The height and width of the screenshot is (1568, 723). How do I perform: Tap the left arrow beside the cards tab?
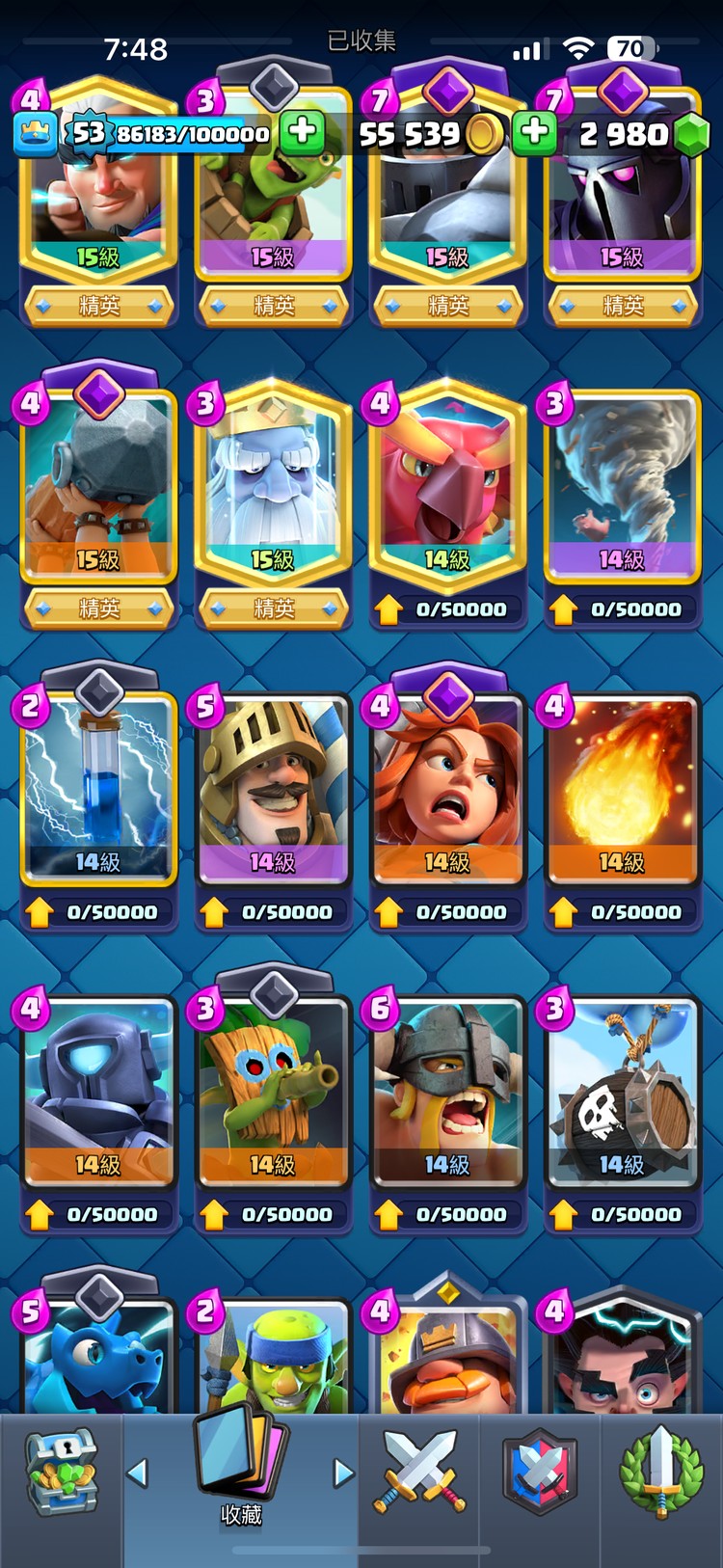138,1473
